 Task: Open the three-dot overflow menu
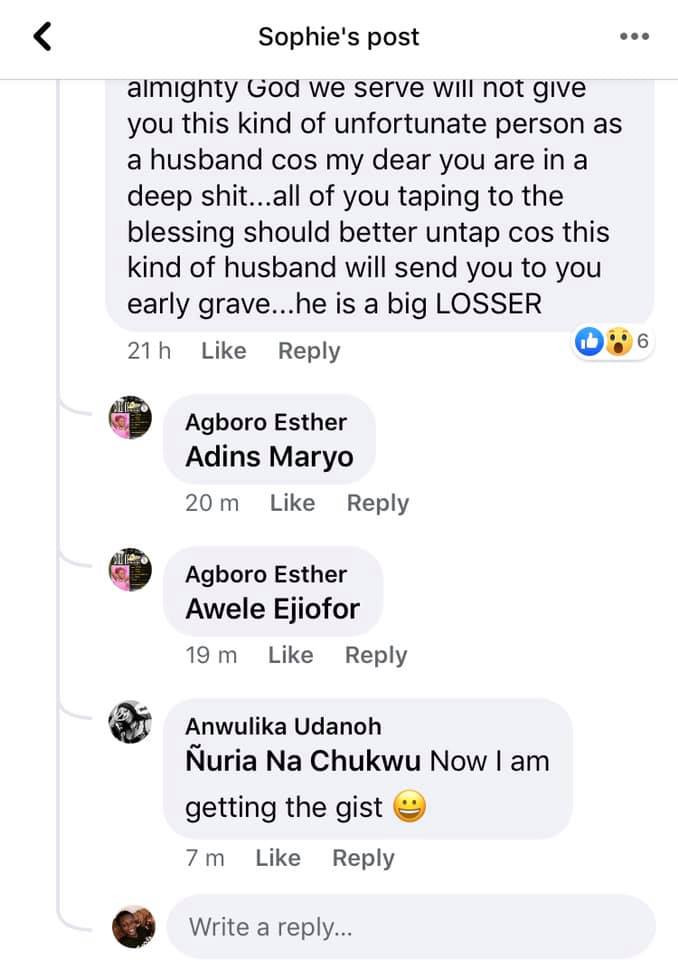click(634, 37)
